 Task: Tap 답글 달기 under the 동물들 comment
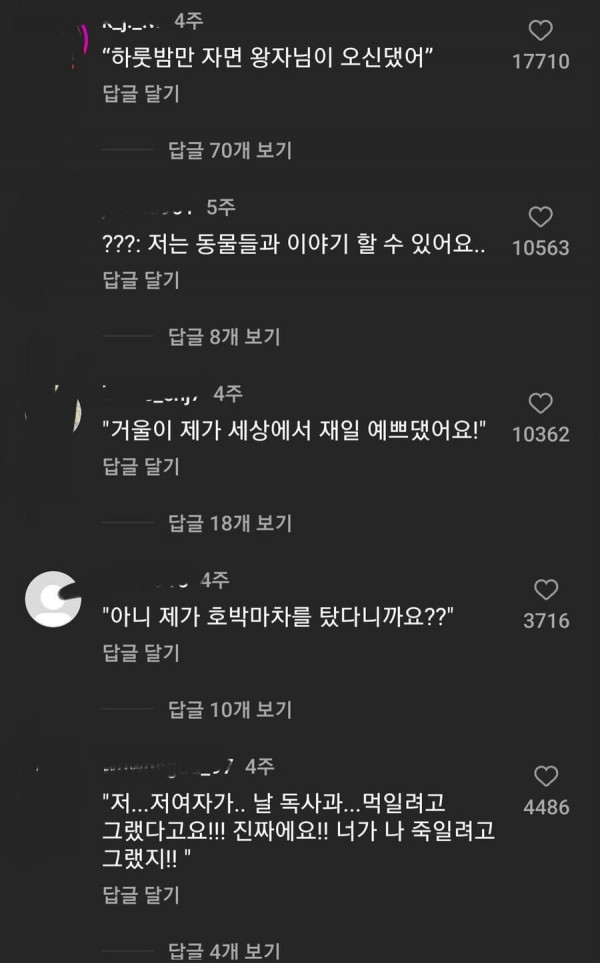(141, 280)
